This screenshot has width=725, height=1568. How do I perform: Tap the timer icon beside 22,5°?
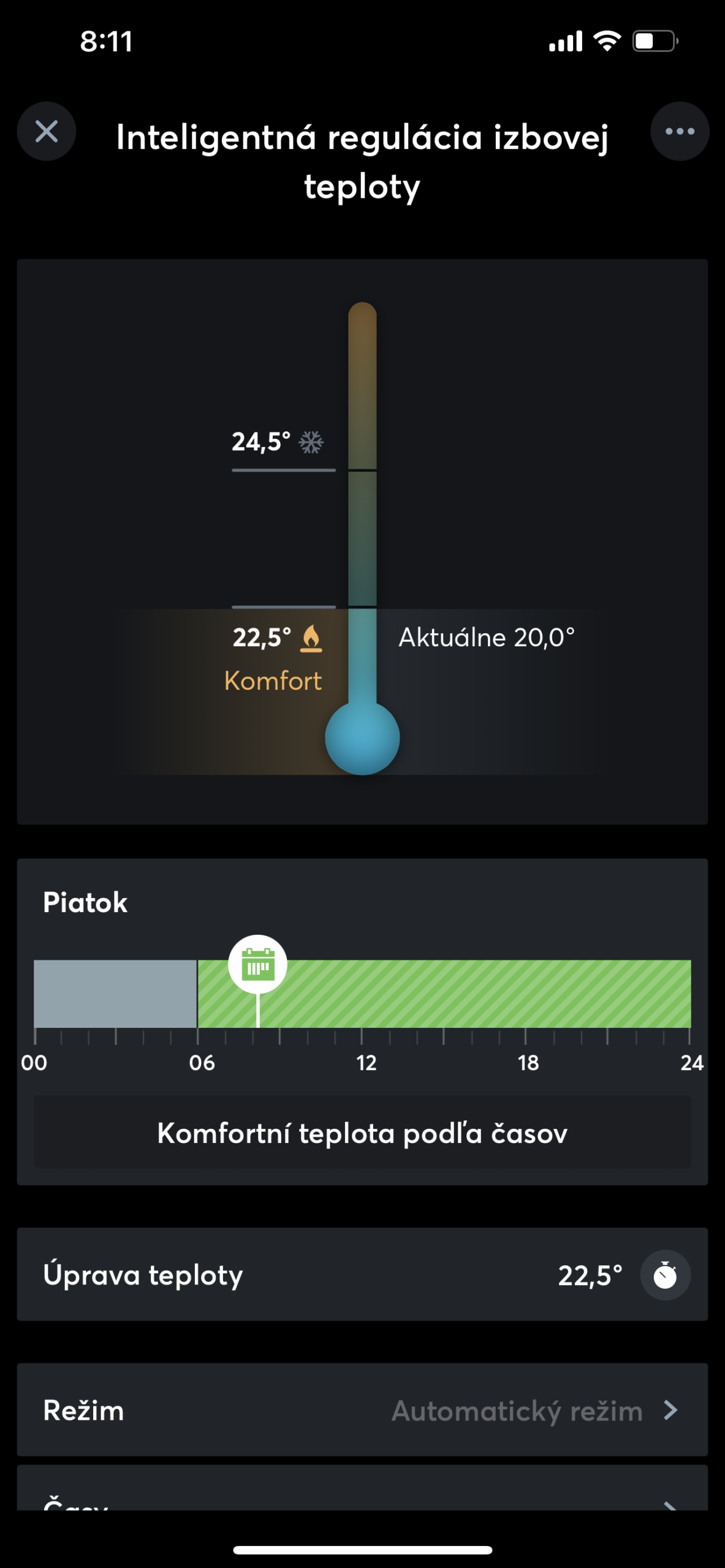(x=665, y=1275)
